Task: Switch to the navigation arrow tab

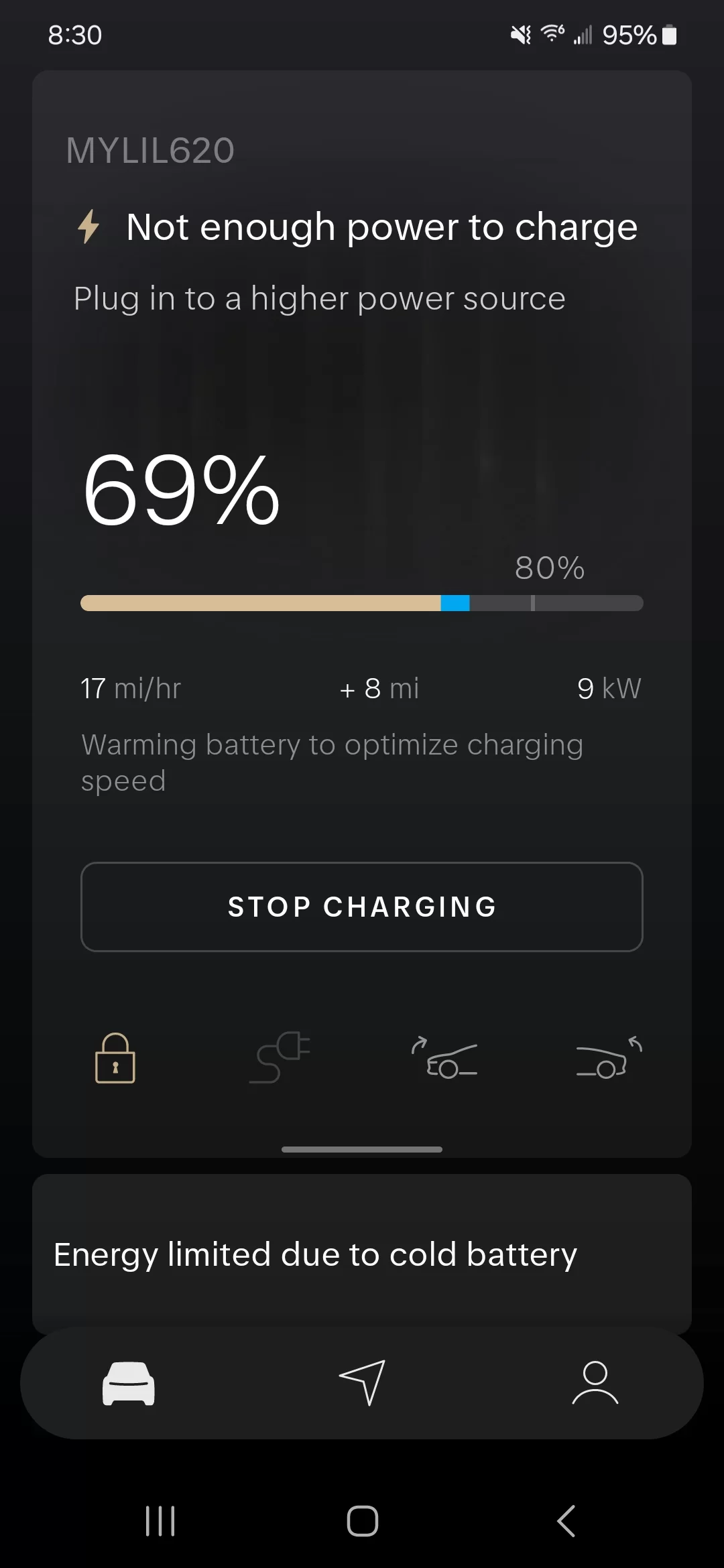Action: click(x=362, y=1383)
